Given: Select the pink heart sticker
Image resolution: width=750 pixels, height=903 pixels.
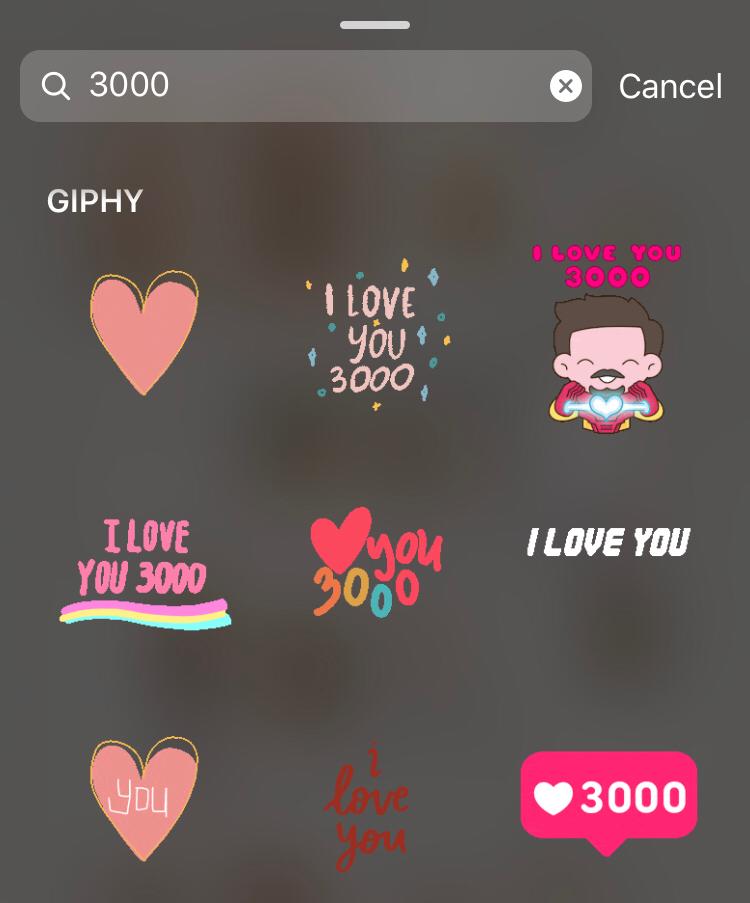Looking at the screenshot, I should tap(143, 332).
